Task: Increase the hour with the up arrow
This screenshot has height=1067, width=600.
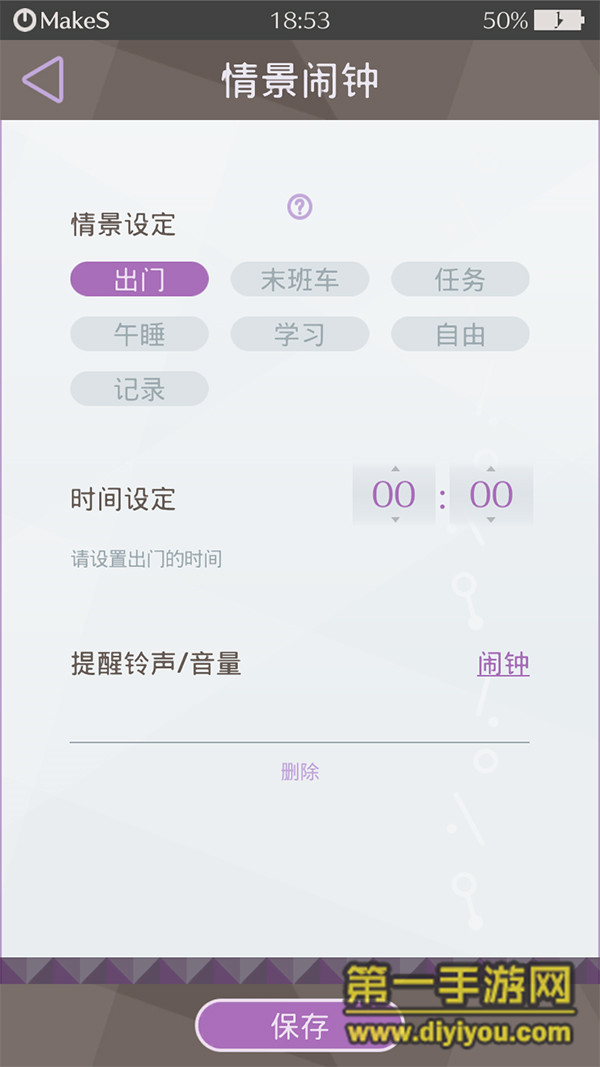Action: click(394, 469)
